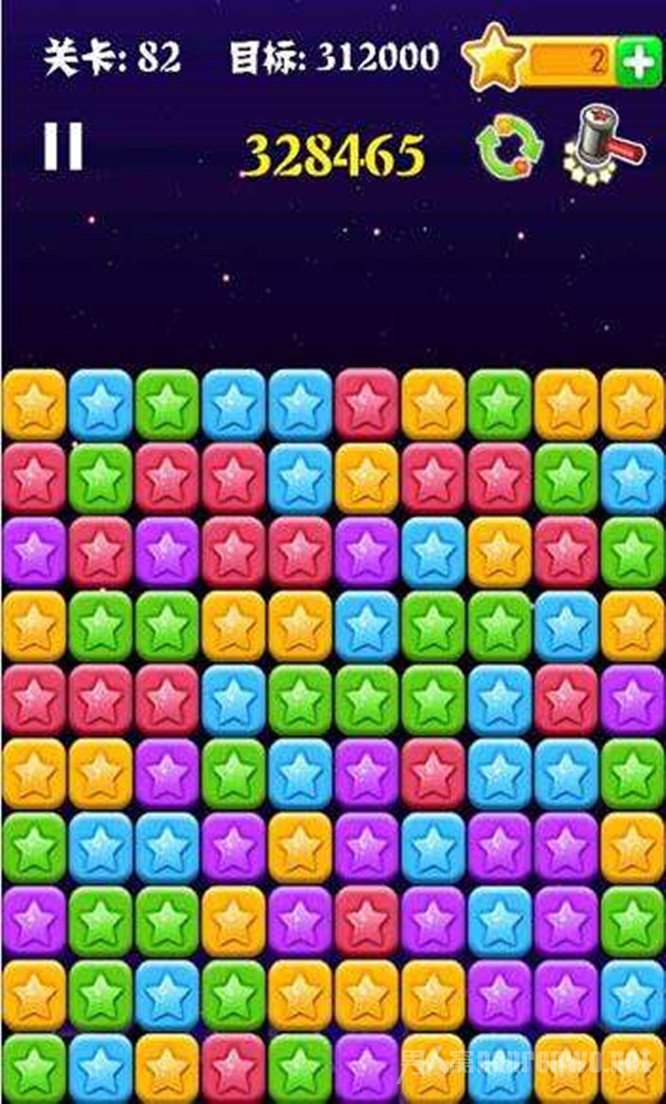
Task: Use the shuffle blocks power-up
Action: 509,150
